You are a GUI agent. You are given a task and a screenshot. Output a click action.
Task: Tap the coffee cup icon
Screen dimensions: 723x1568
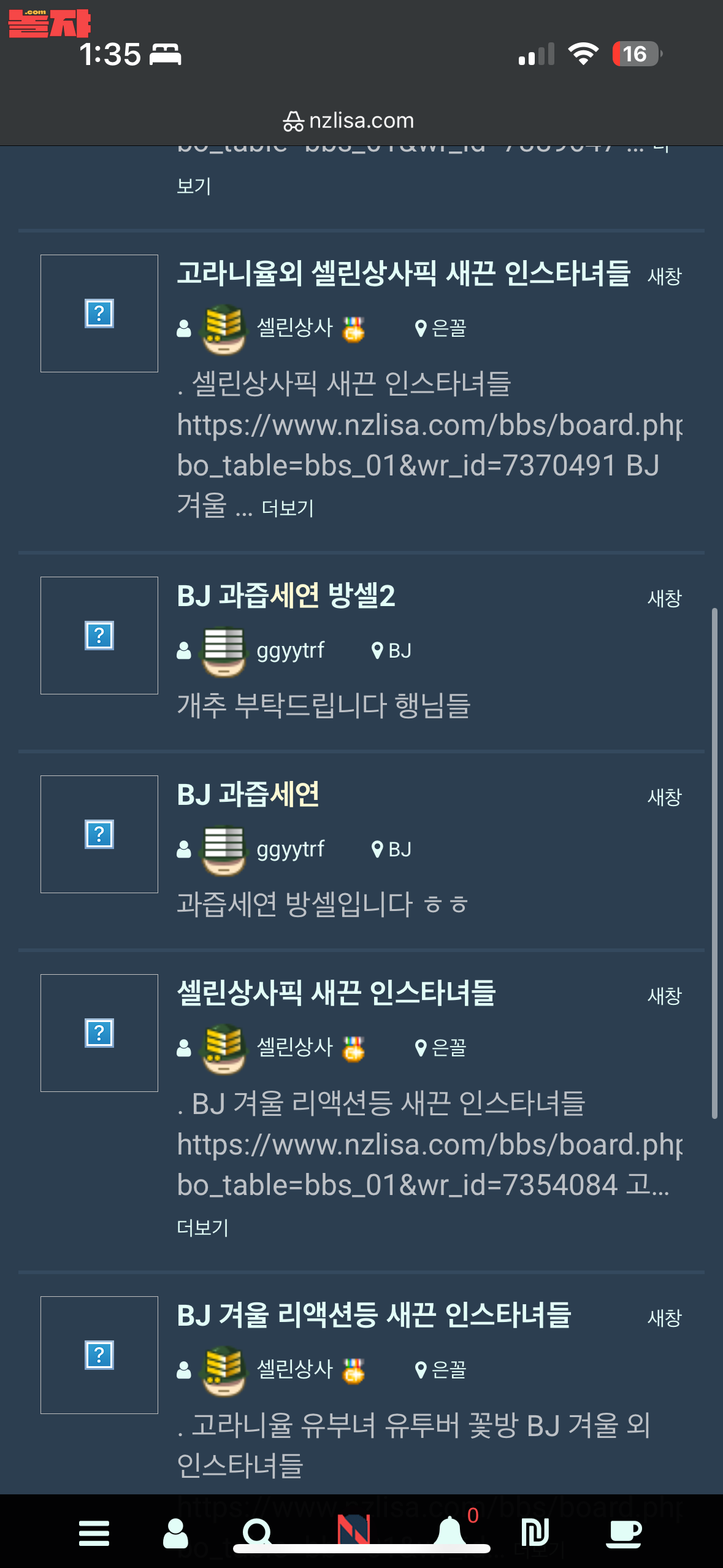pyautogui.click(x=624, y=1532)
